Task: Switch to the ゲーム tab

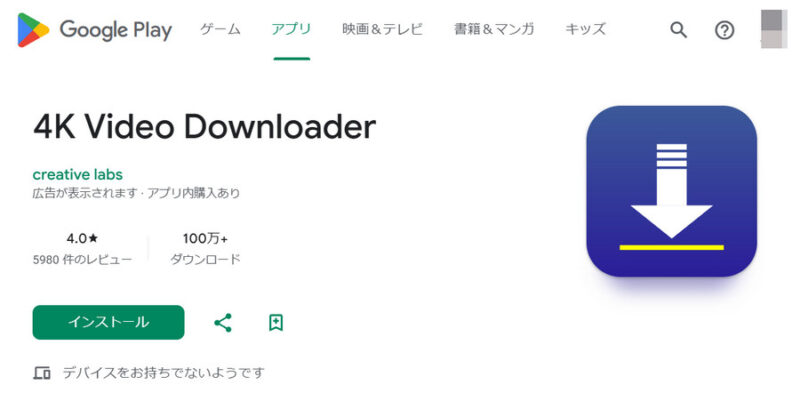Action: point(220,29)
